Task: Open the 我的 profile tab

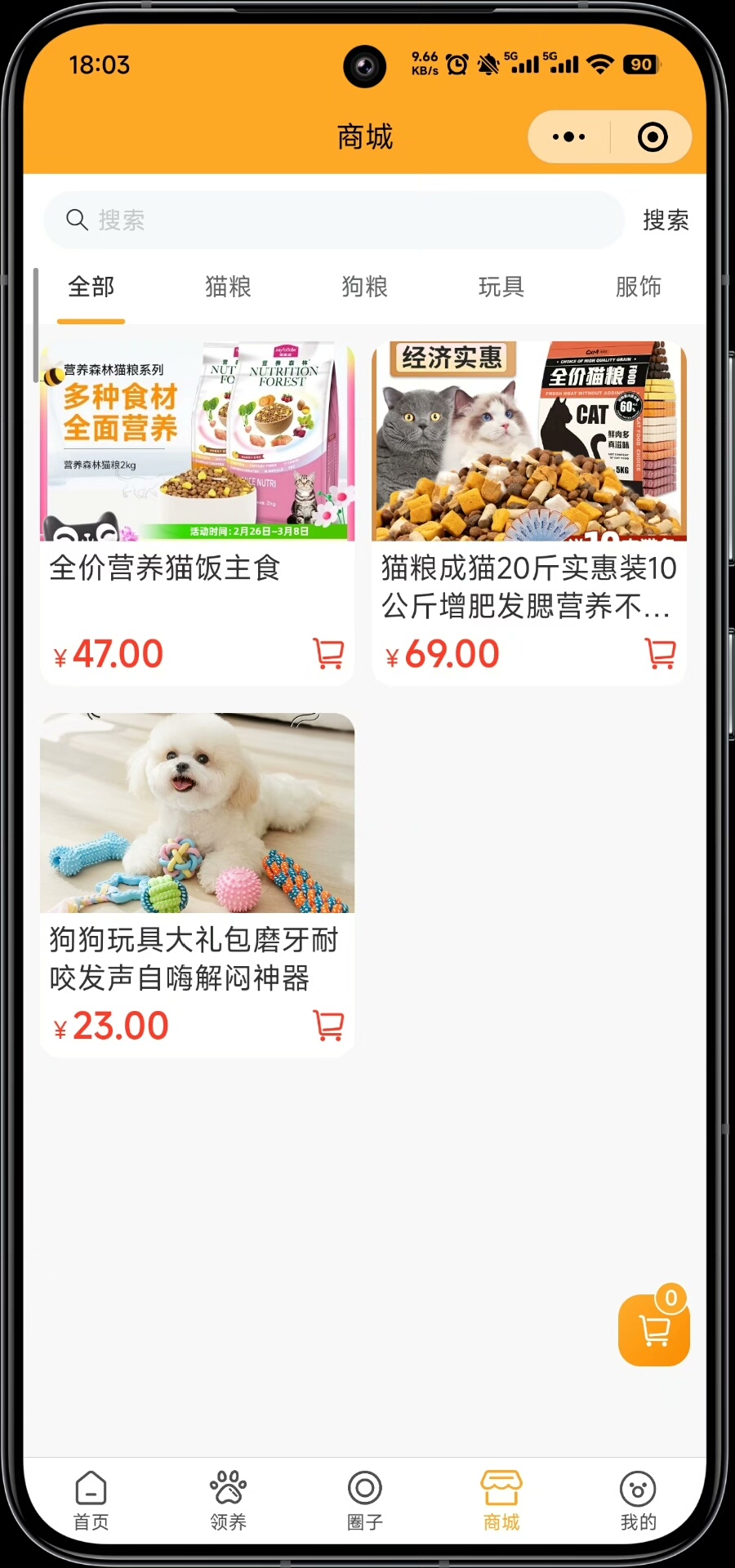Action: coord(638,1500)
